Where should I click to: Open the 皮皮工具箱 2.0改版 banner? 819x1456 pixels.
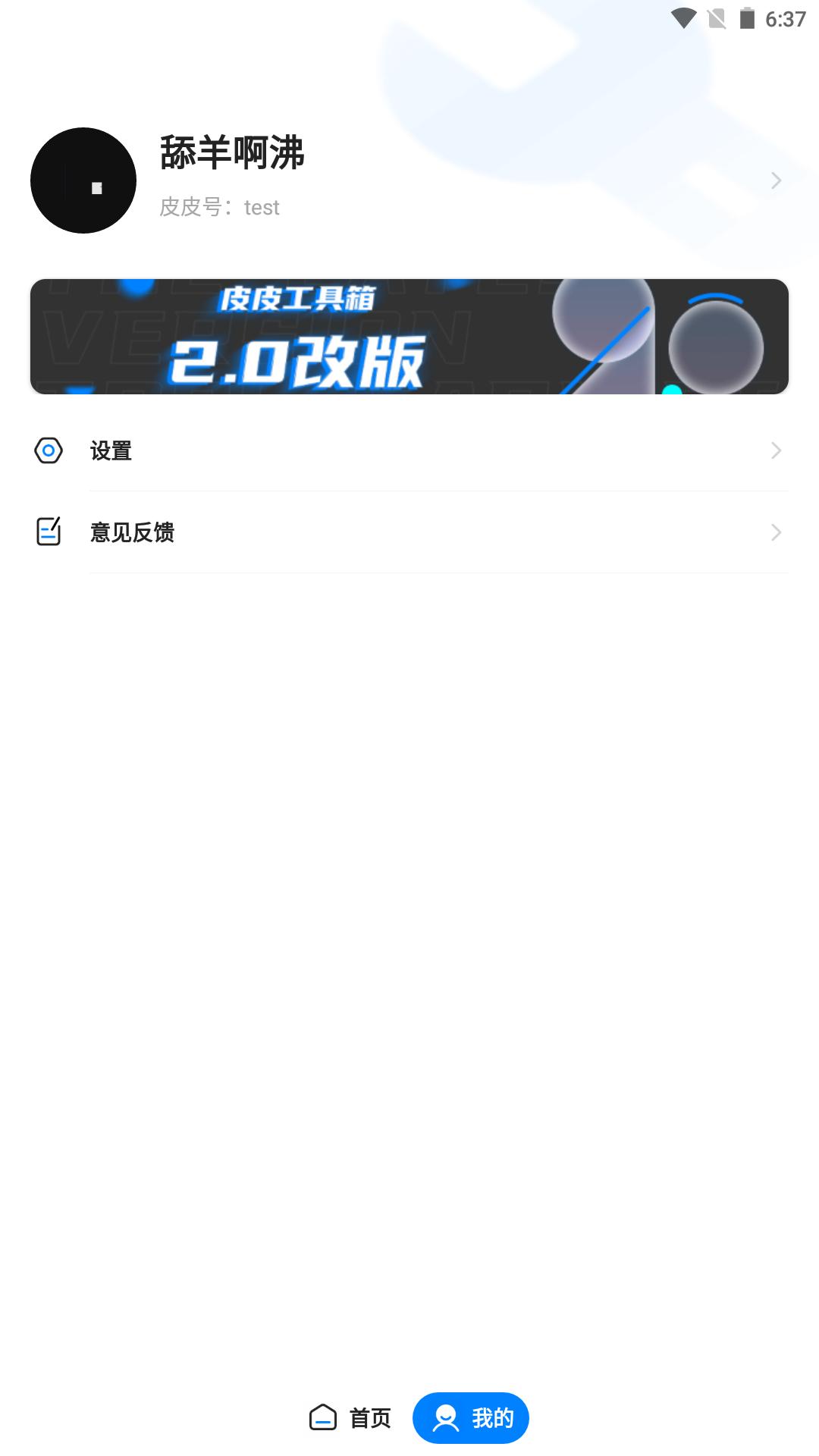[x=409, y=337]
